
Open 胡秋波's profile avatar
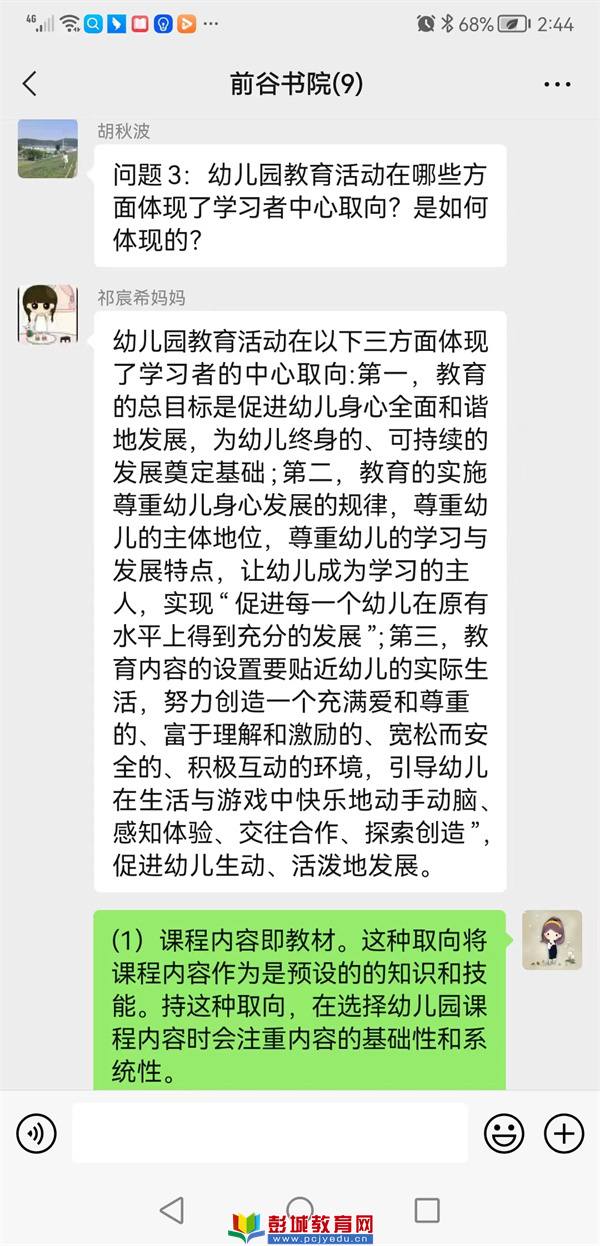[47, 149]
